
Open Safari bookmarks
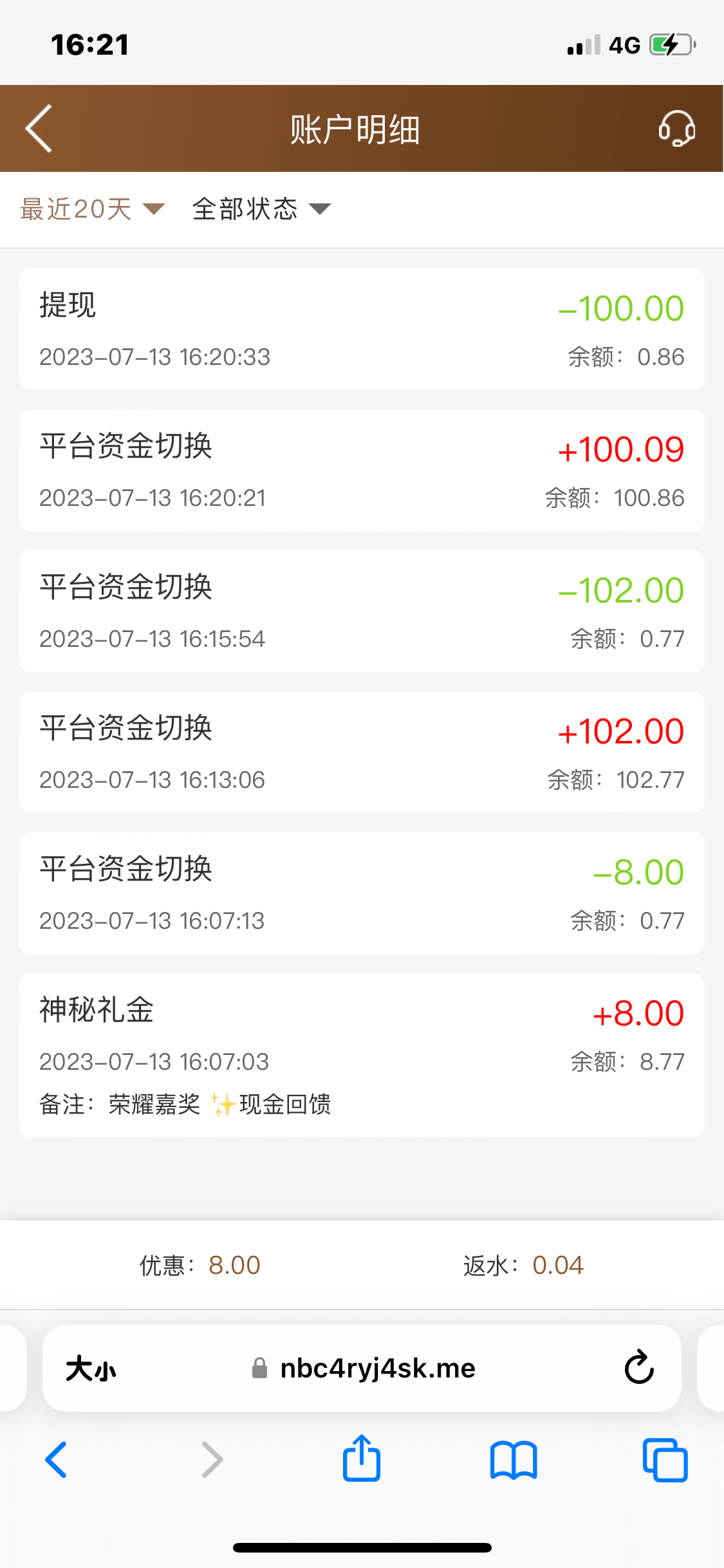click(x=513, y=1459)
